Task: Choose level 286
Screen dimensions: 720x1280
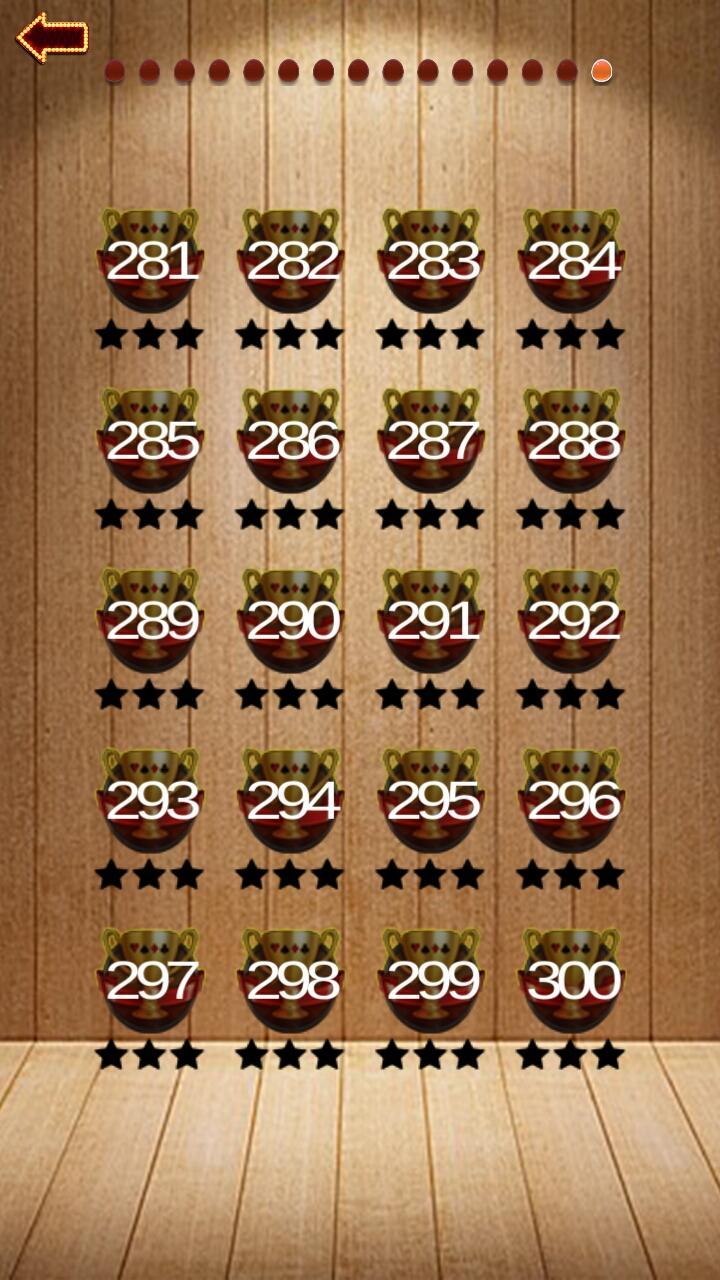Action: point(291,442)
